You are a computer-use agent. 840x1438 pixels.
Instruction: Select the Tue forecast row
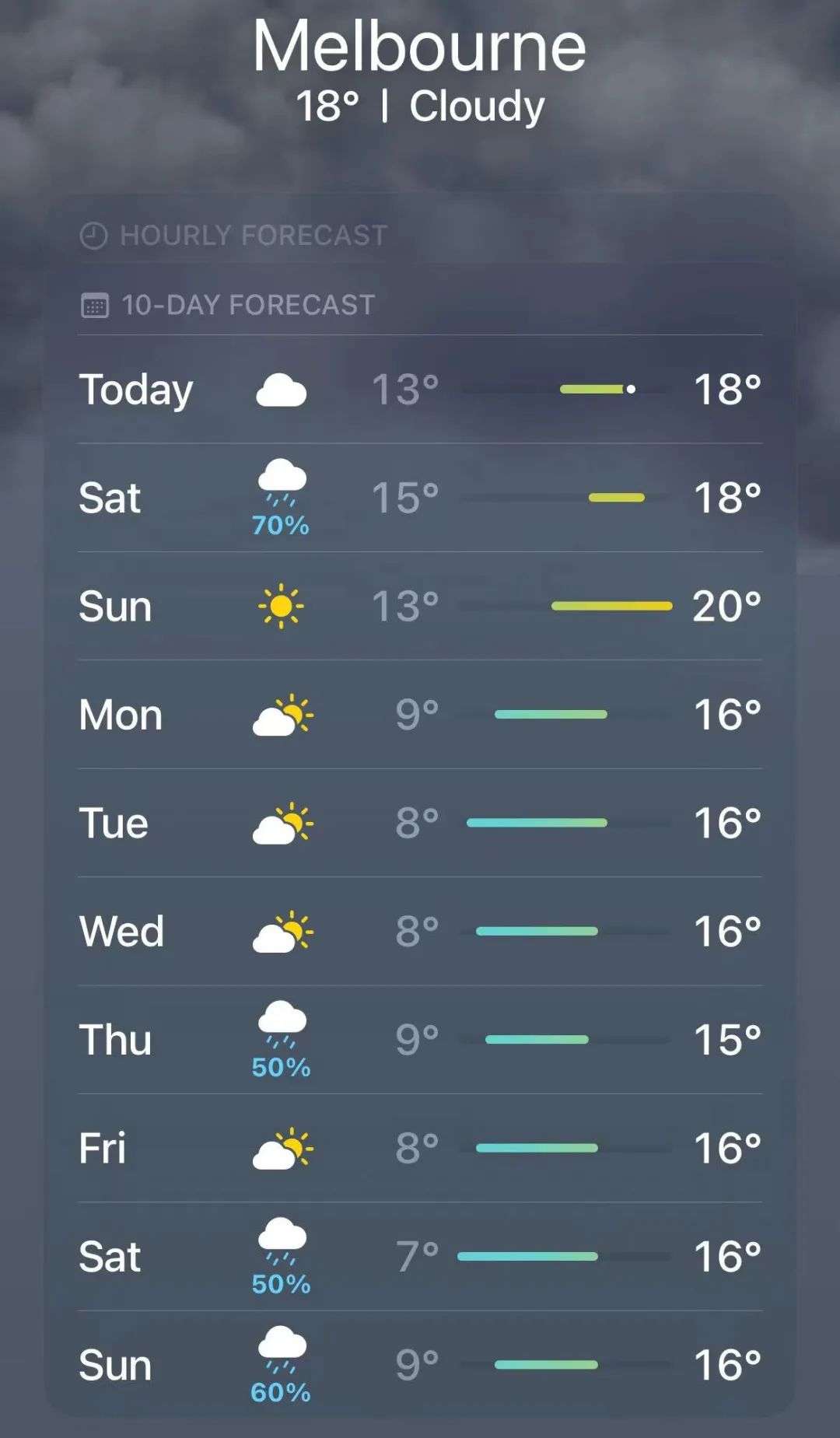420,823
